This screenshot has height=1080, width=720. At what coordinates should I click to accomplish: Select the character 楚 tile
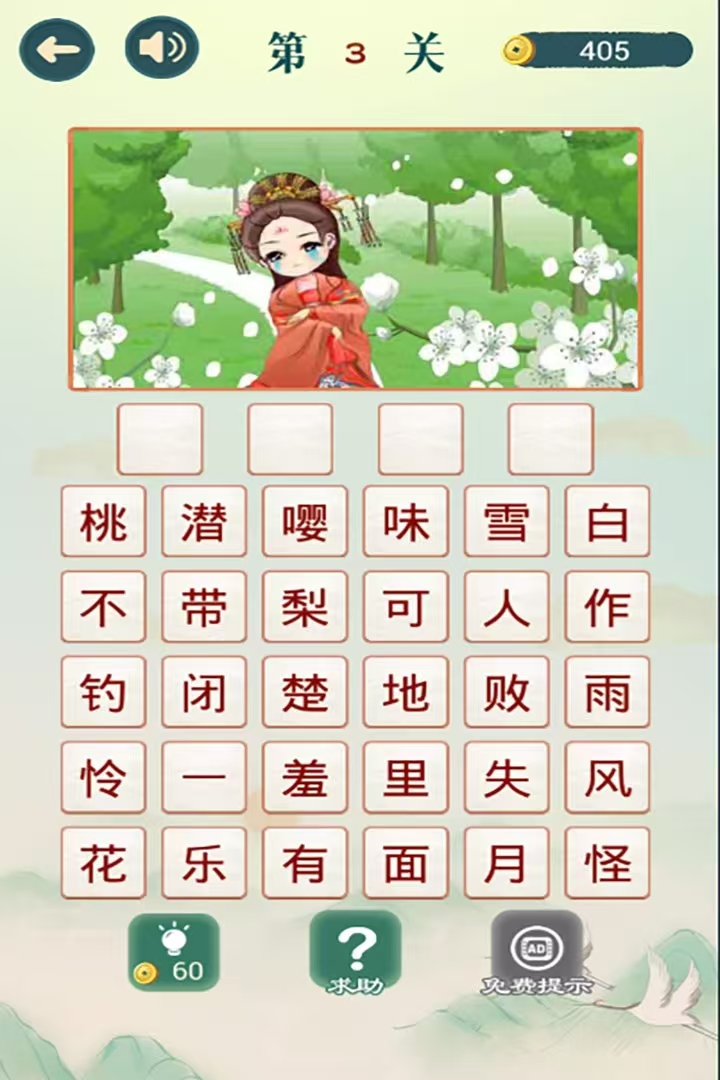tap(305, 692)
